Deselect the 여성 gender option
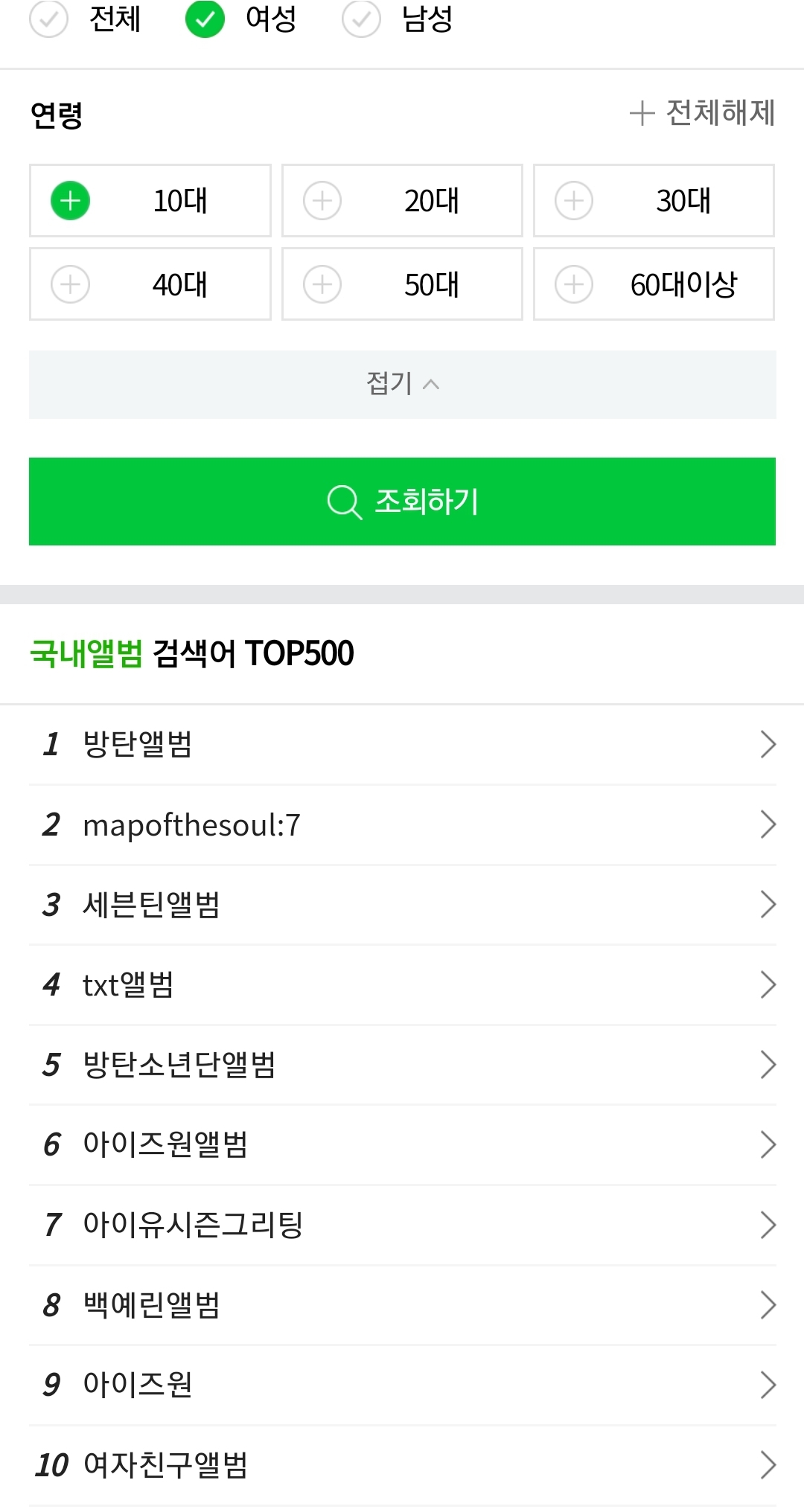 pos(205,18)
